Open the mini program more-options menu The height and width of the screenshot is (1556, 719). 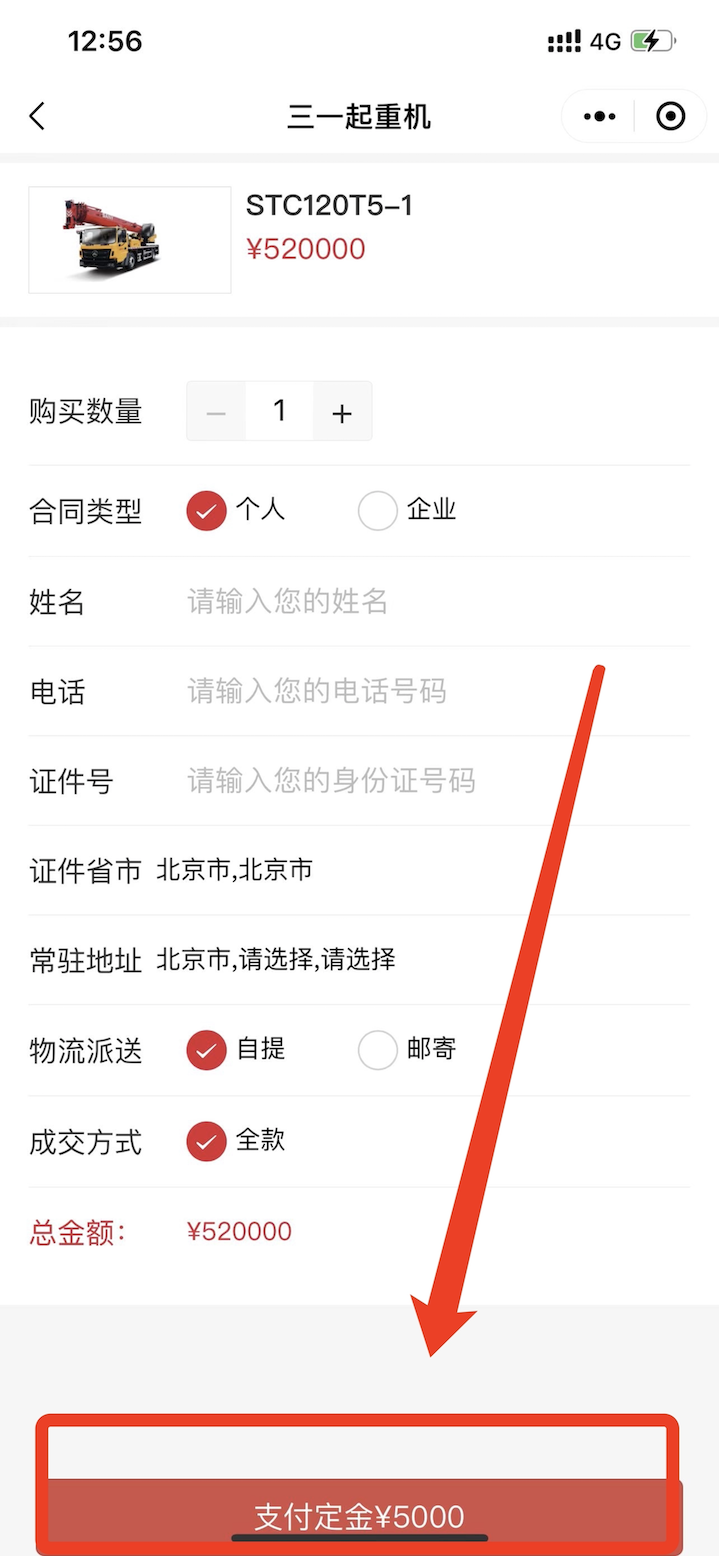[x=599, y=117]
